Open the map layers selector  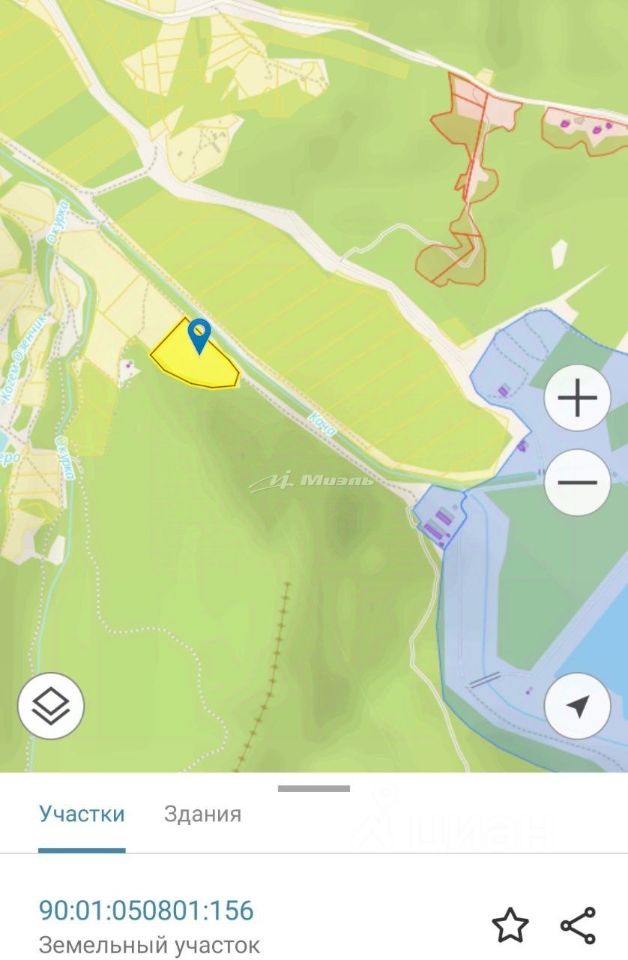pos(51,707)
